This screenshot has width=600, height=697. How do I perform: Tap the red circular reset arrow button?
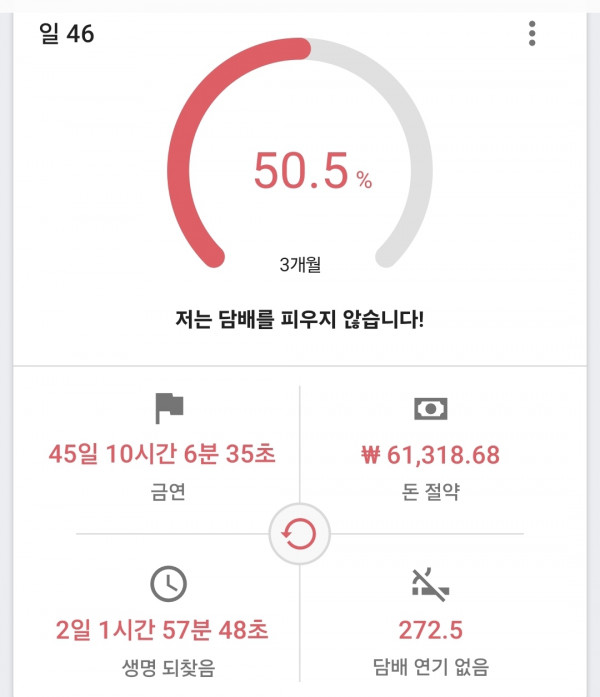[300, 534]
